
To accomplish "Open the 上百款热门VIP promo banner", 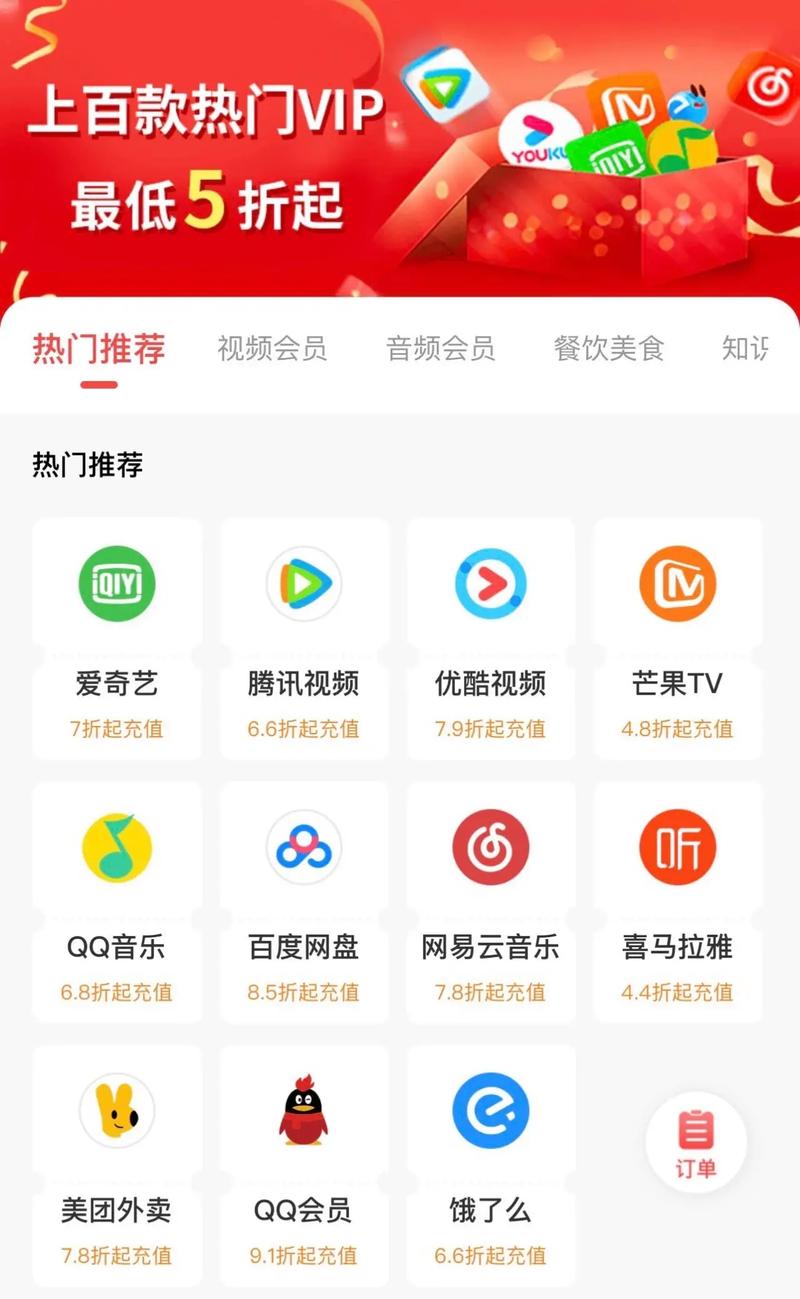I will tap(400, 150).
